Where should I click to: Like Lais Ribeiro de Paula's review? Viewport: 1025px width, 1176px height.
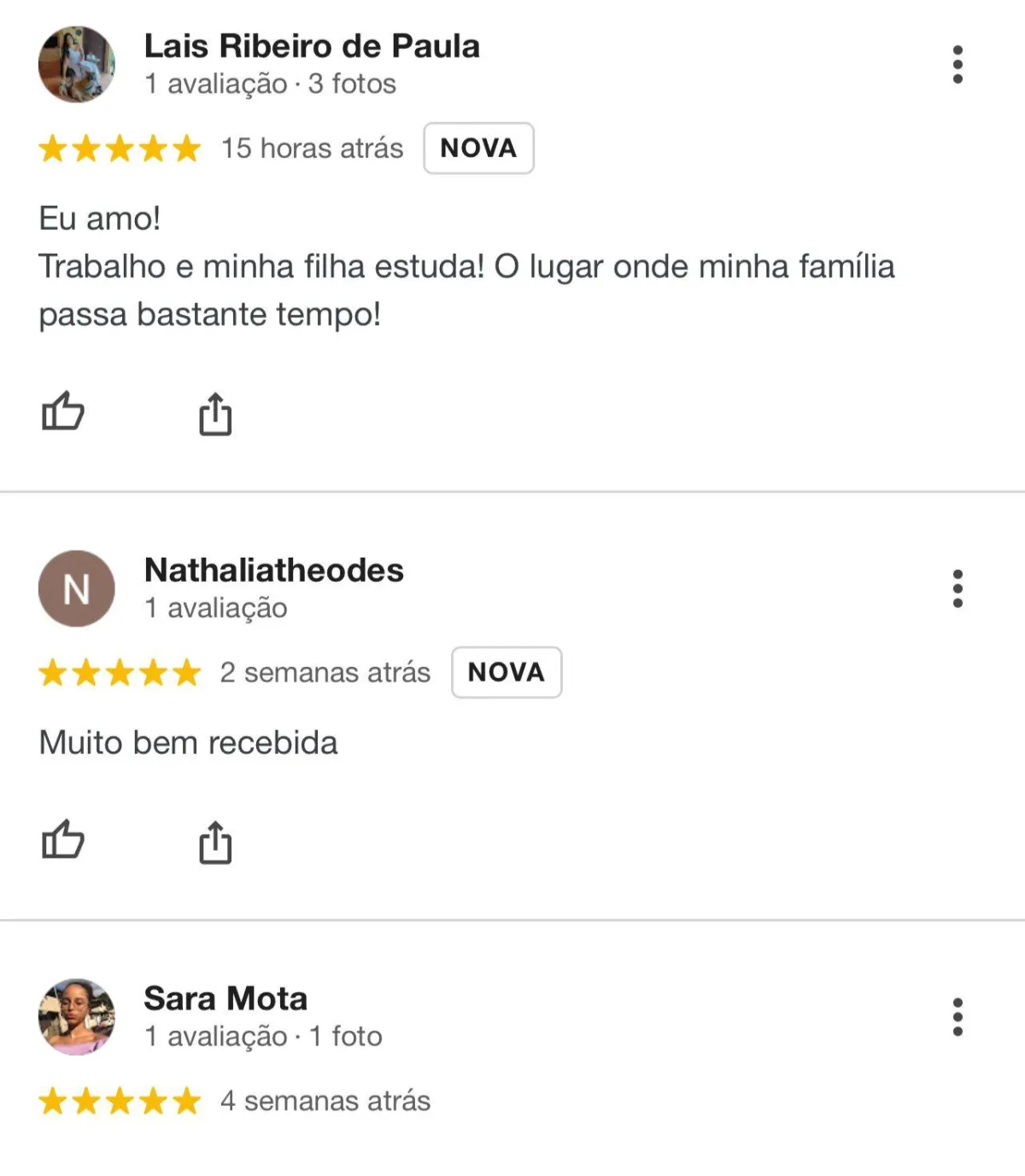(x=63, y=412)
